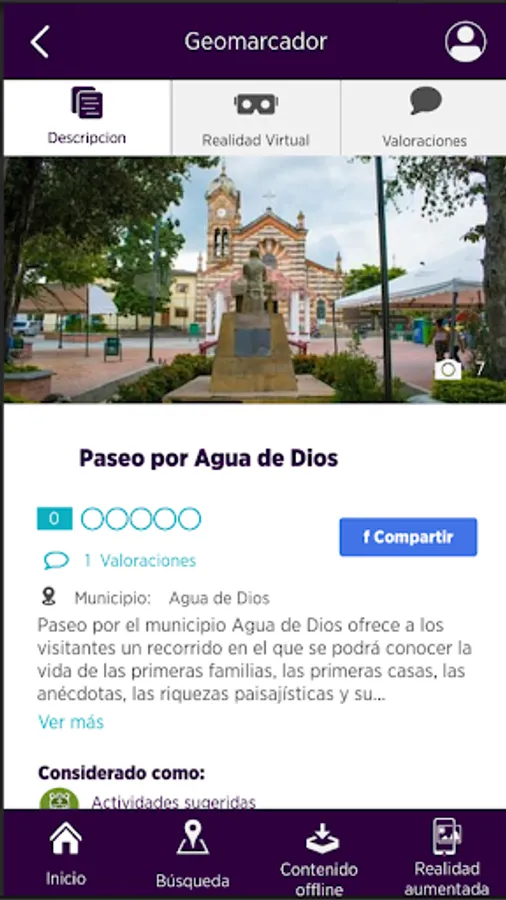Screen dimensions: 506x900
Task: Open the church plaza photo
Action: (255, 280)
